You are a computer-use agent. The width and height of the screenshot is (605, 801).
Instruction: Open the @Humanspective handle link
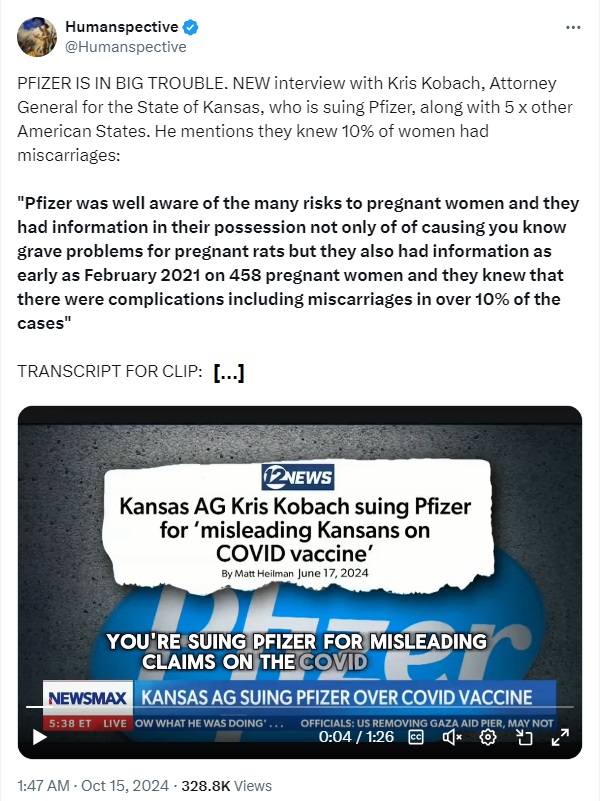(x=125, y=46)
